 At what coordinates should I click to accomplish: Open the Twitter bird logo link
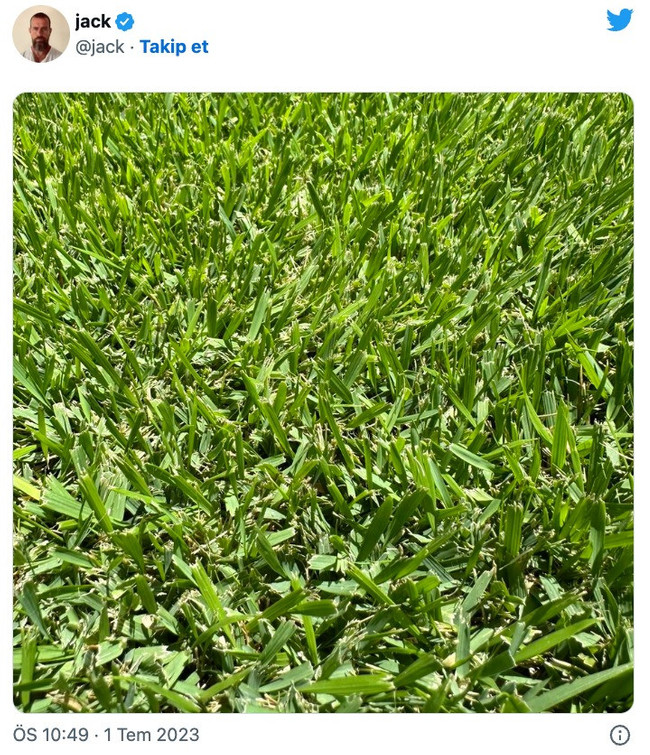(619, 20)
